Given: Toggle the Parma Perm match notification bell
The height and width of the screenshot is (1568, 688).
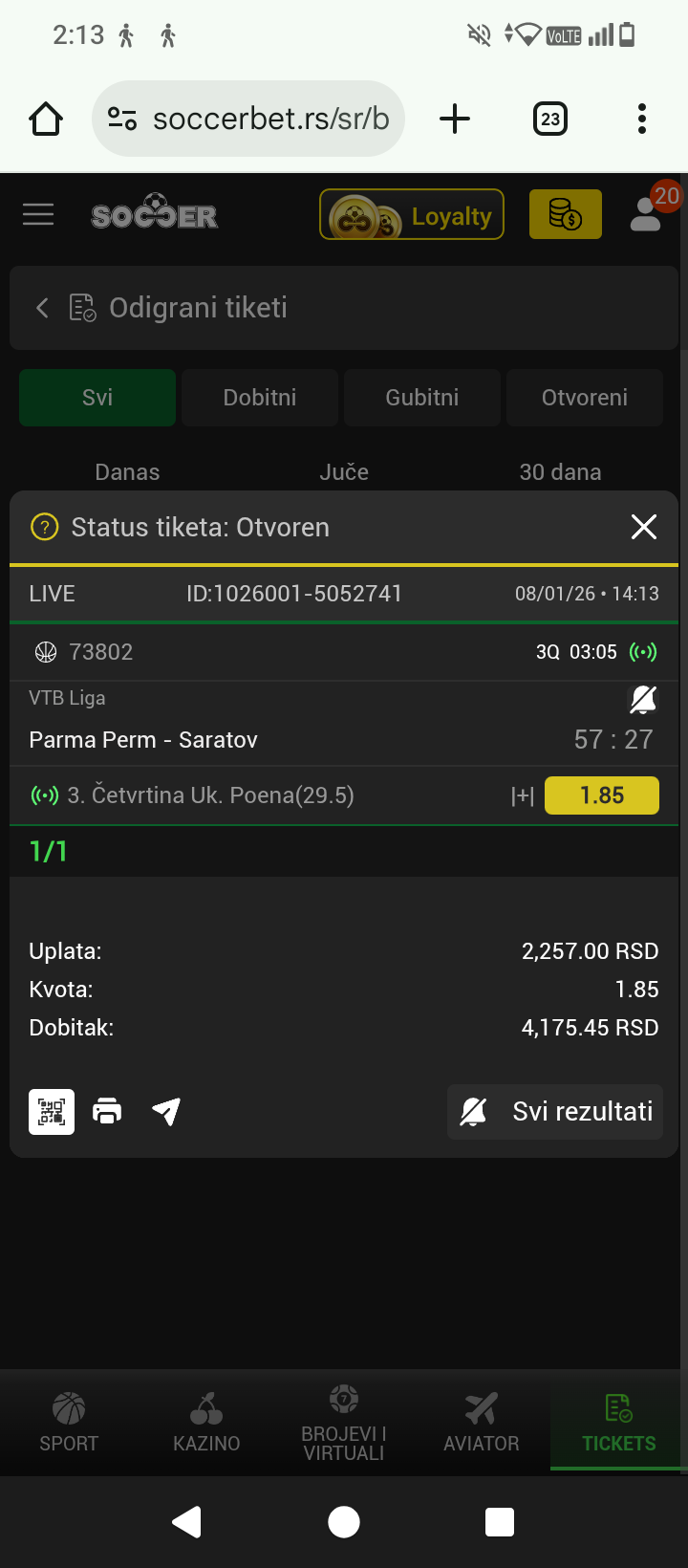Looking at the screenshot, I should pyautogui.click(x=643, y=700).
